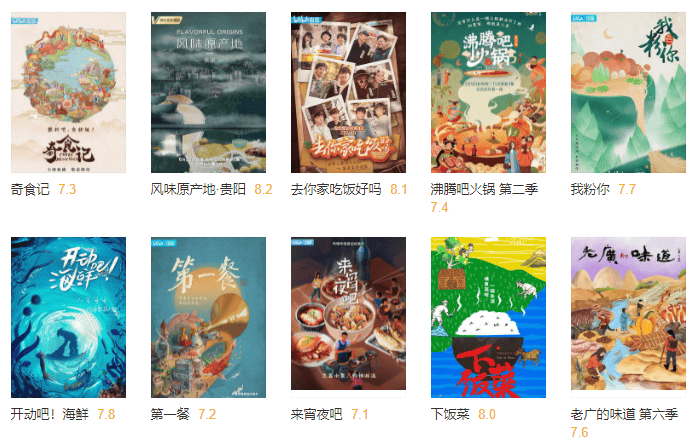This screenshot has height=443, width=694.
Task: Select the 去你家吃饭好吗 poster
Action: point(348,93)
